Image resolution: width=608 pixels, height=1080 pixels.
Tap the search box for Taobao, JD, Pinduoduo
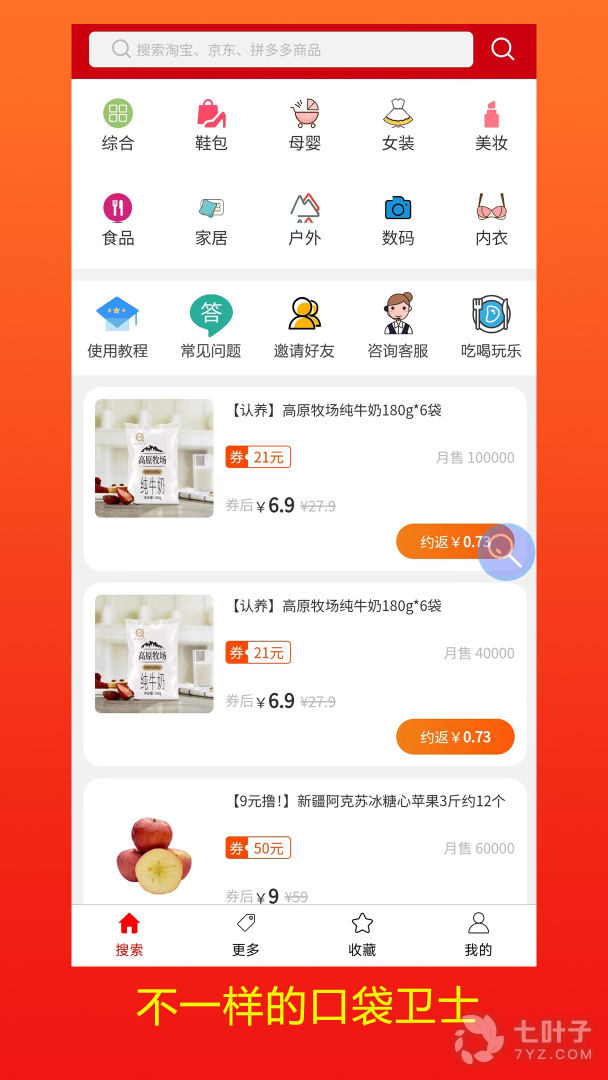[x=281, y=50]
